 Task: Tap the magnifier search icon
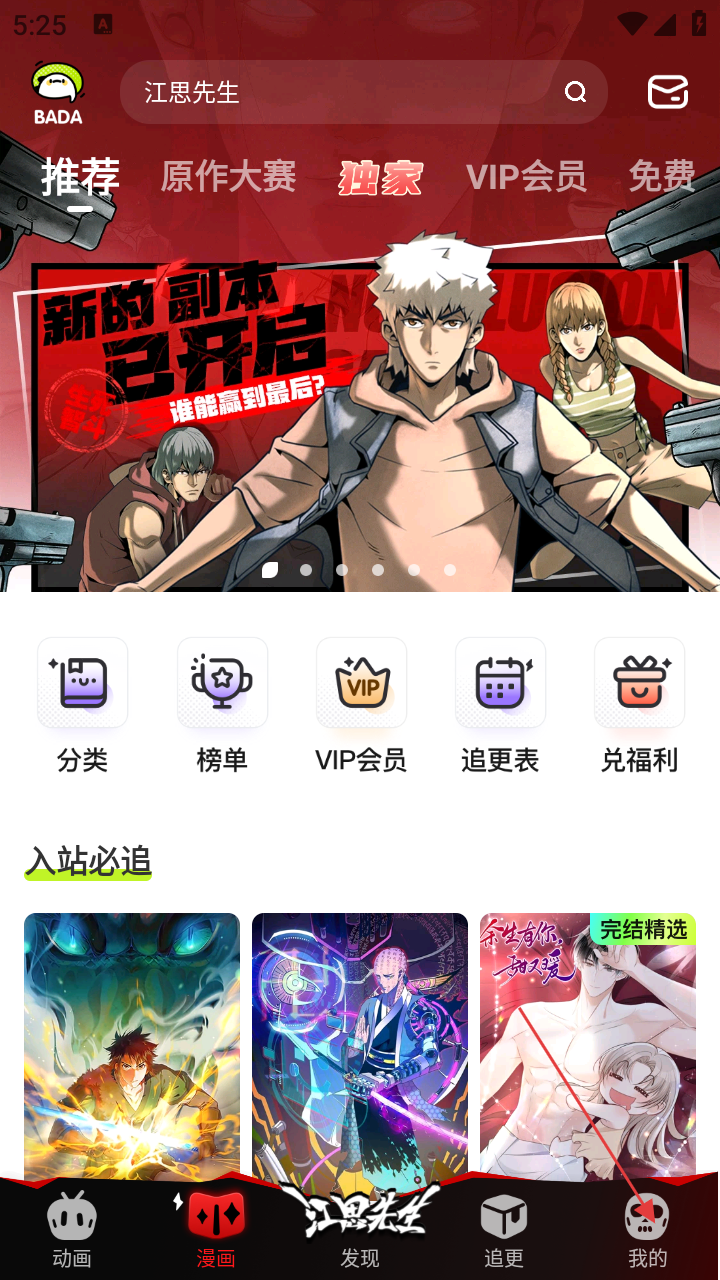coord(576,92)
